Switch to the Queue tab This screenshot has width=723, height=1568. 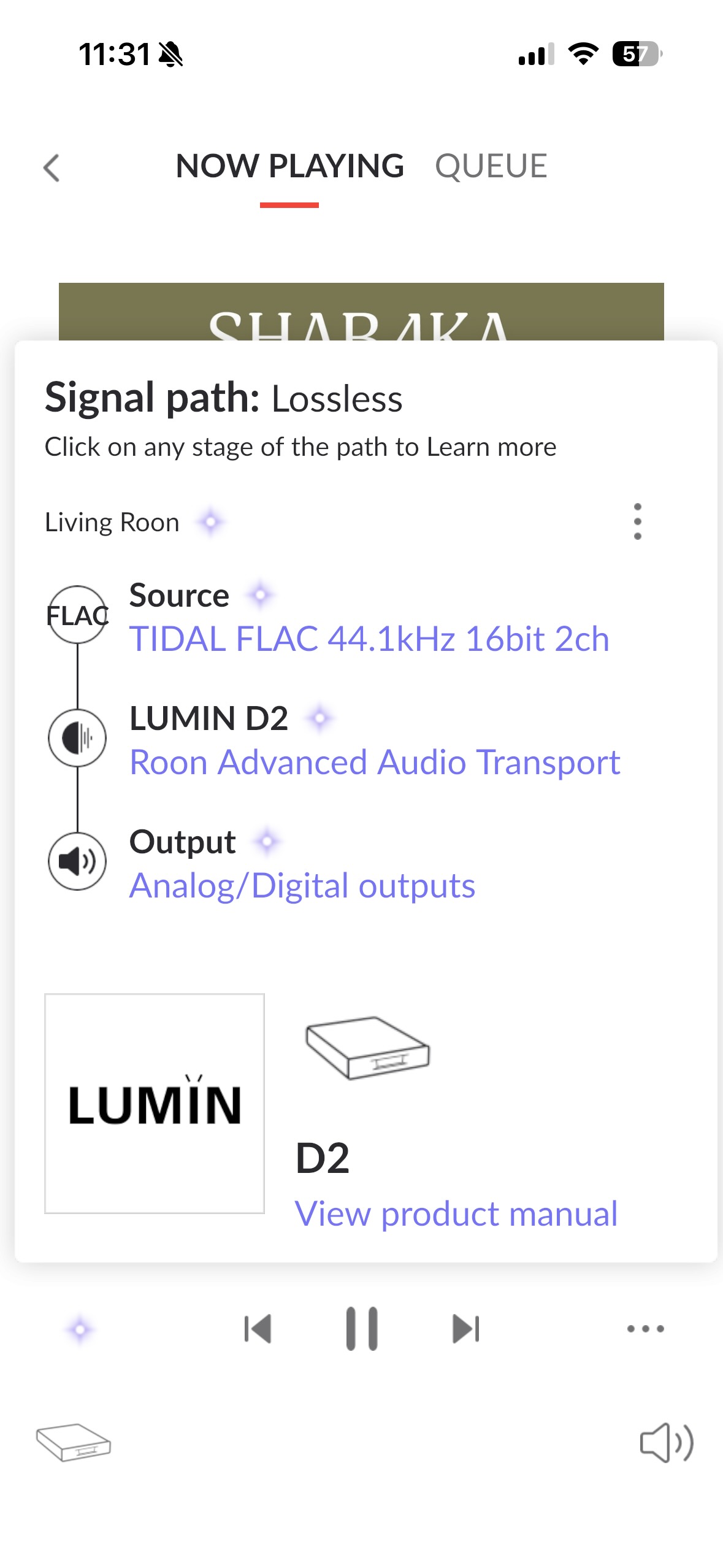click(491, 166)
